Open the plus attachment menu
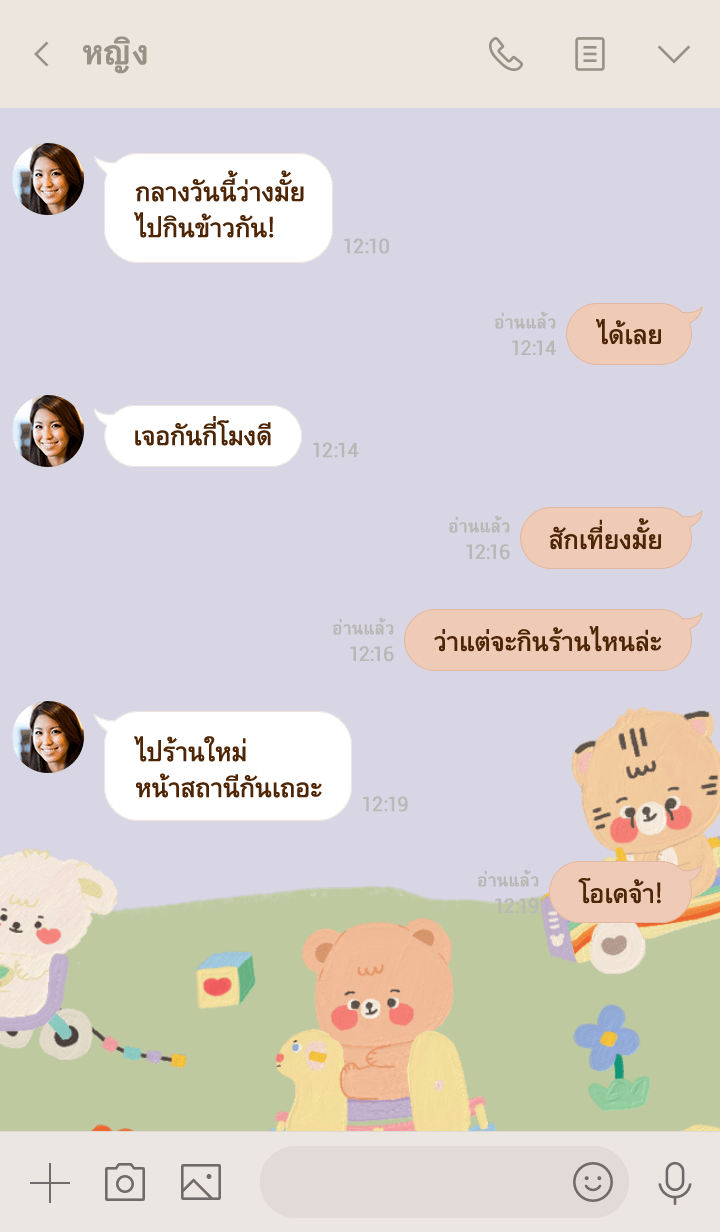 pyautogui.click(x=50, y=1183)
